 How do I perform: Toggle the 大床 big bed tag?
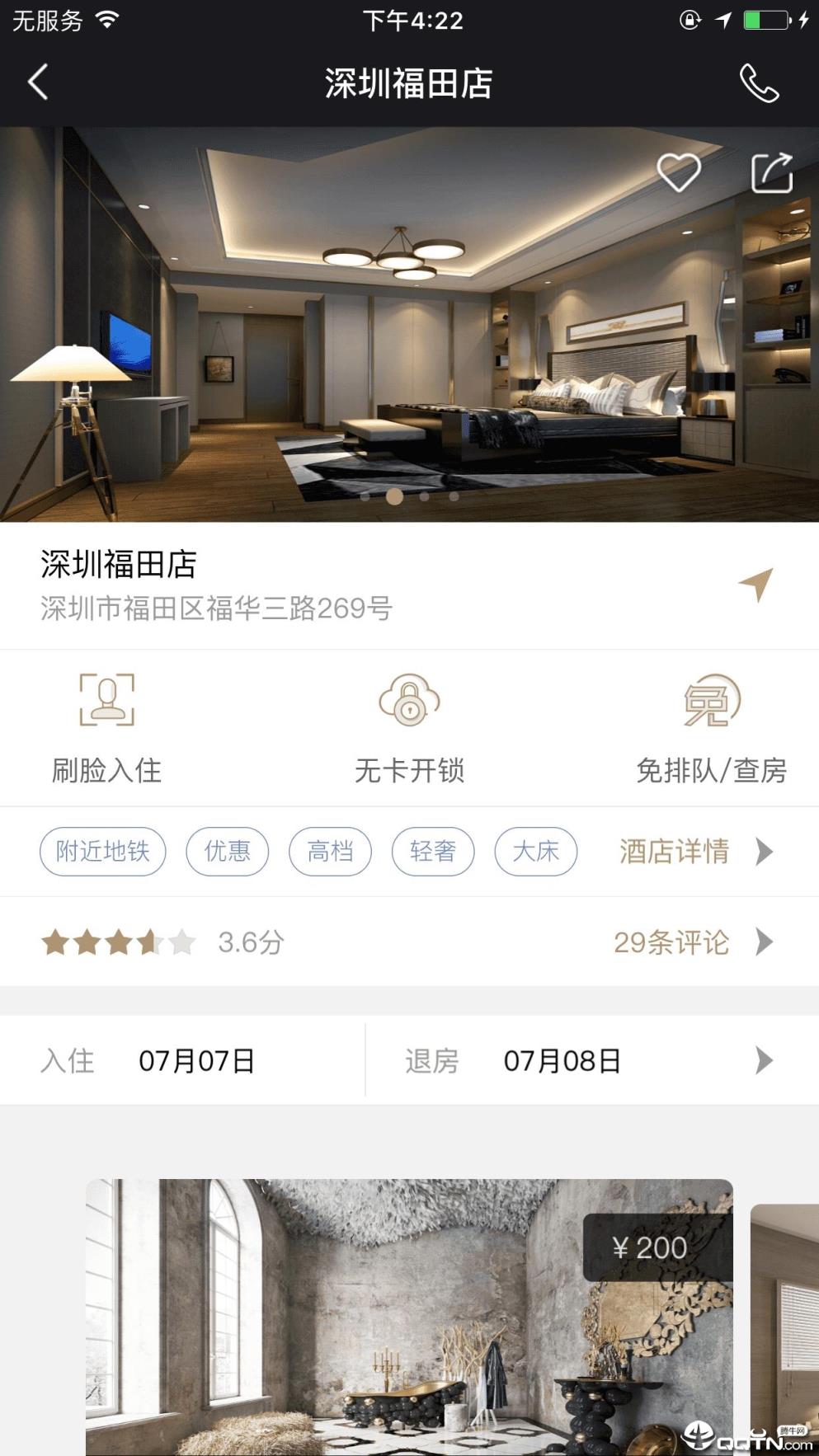(x=535, y=852)
